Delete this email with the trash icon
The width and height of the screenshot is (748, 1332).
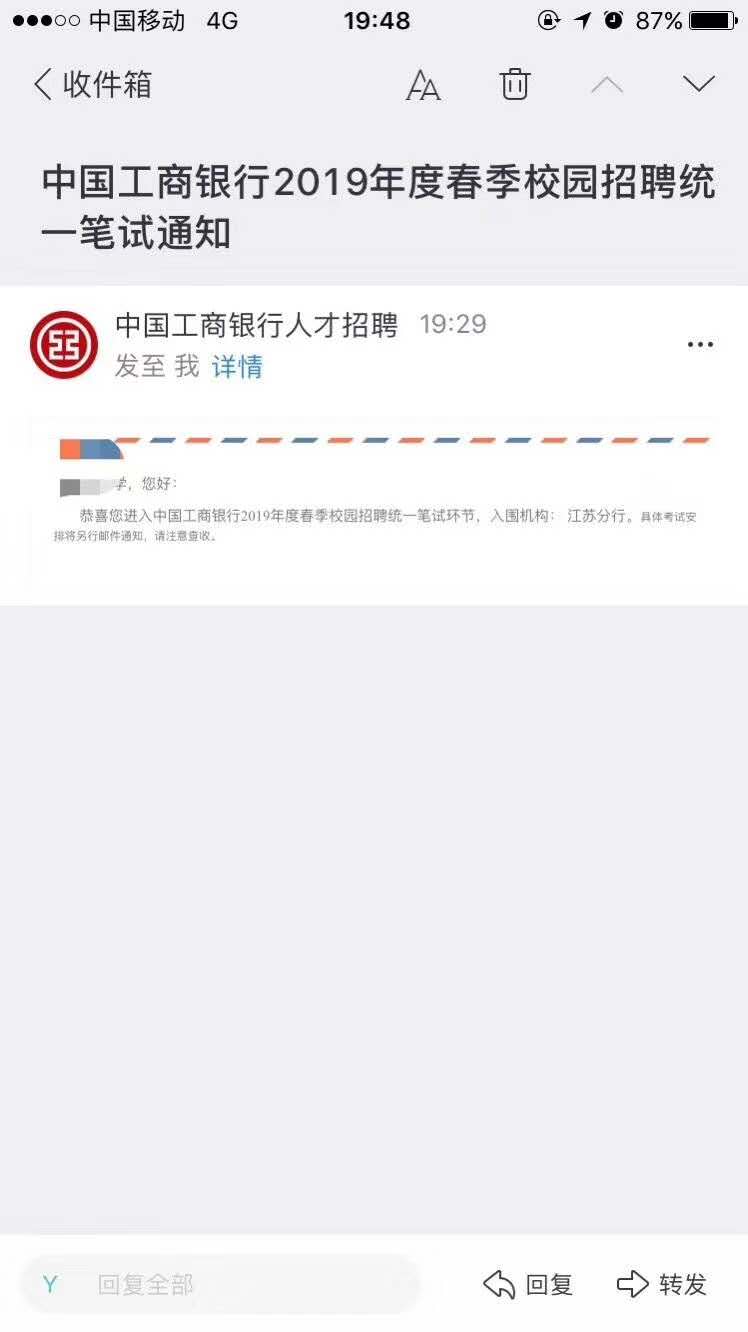(x=515, y=84)
